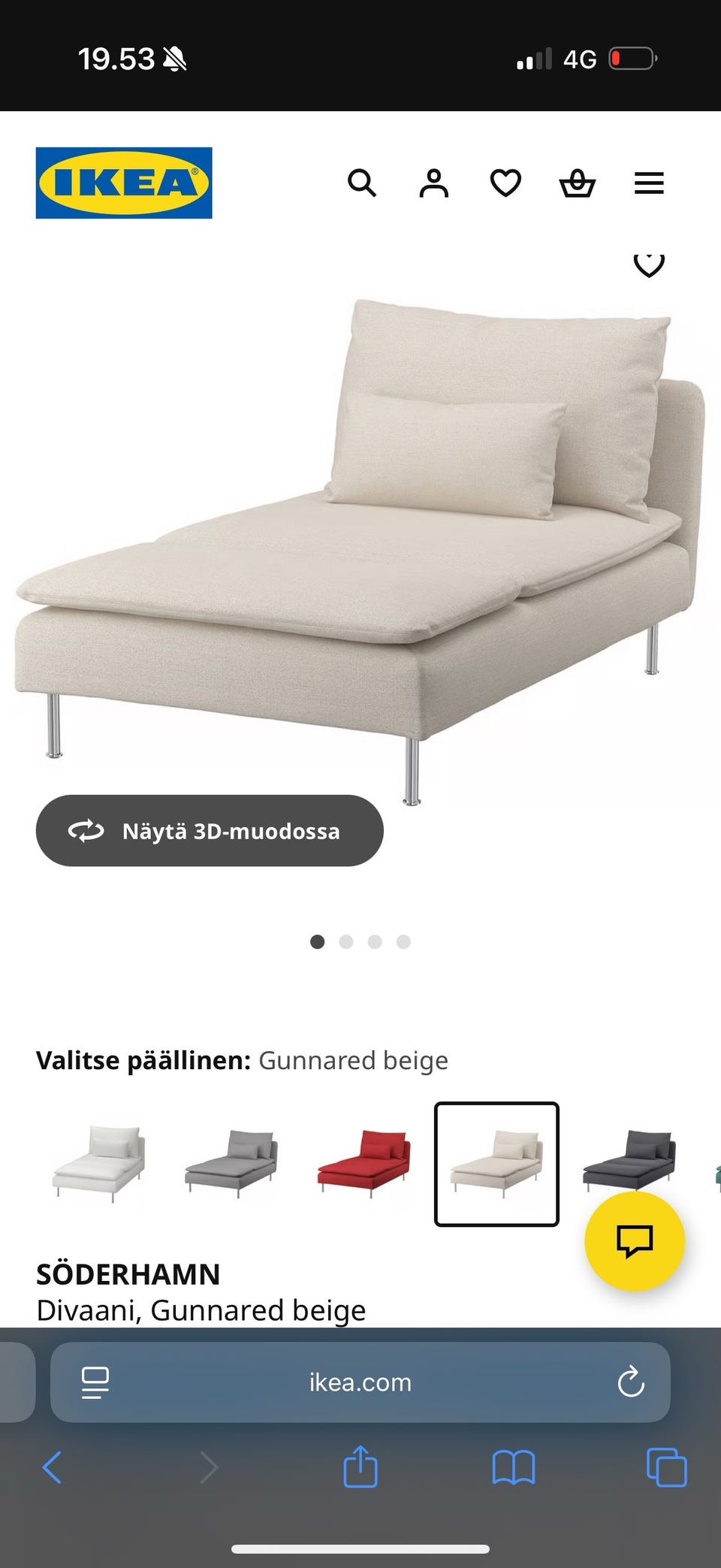Reload the page

pyautogui.click(x=630, y=1382)
